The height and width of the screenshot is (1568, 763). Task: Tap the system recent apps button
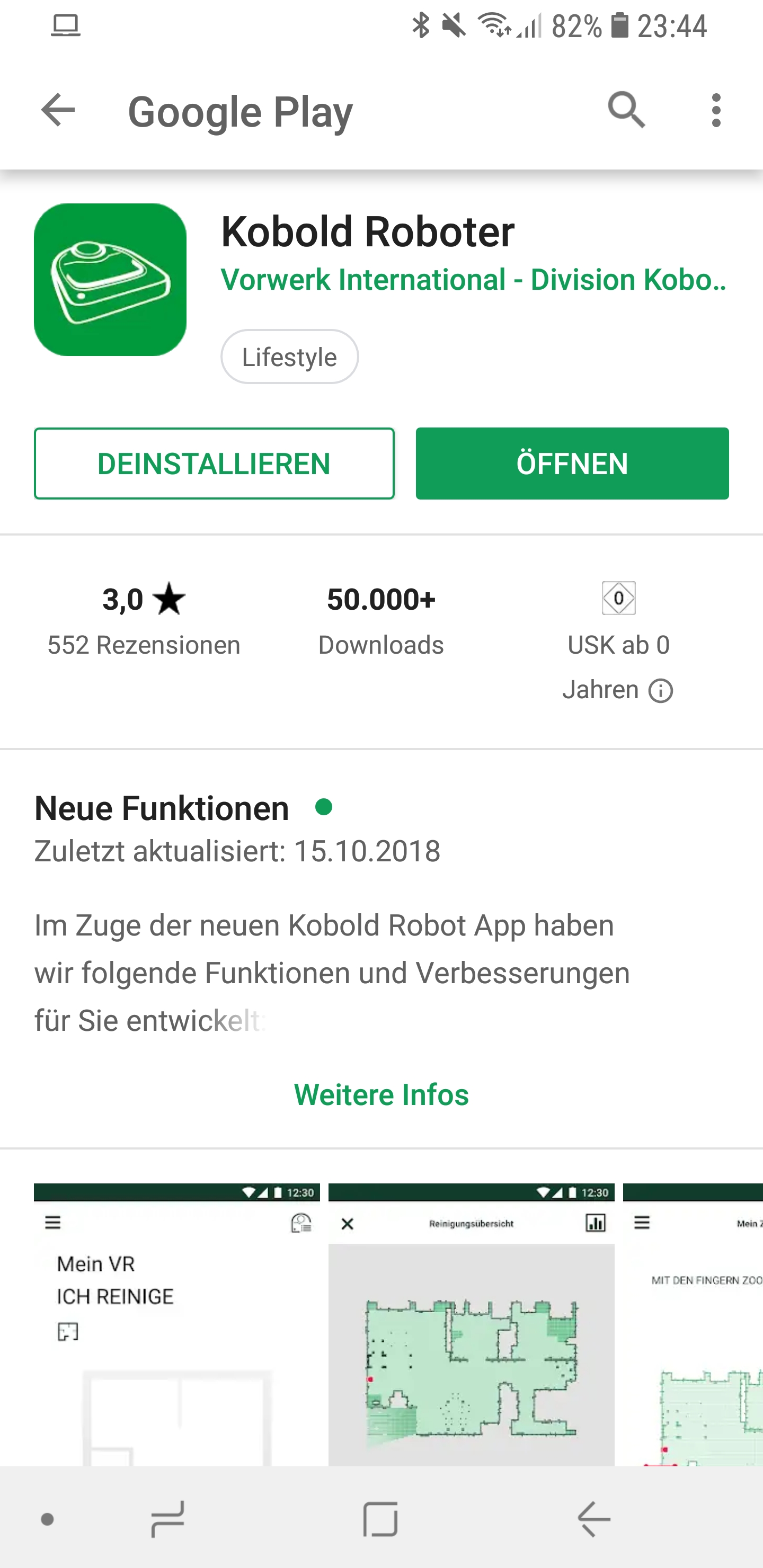tap(167, 1519)
